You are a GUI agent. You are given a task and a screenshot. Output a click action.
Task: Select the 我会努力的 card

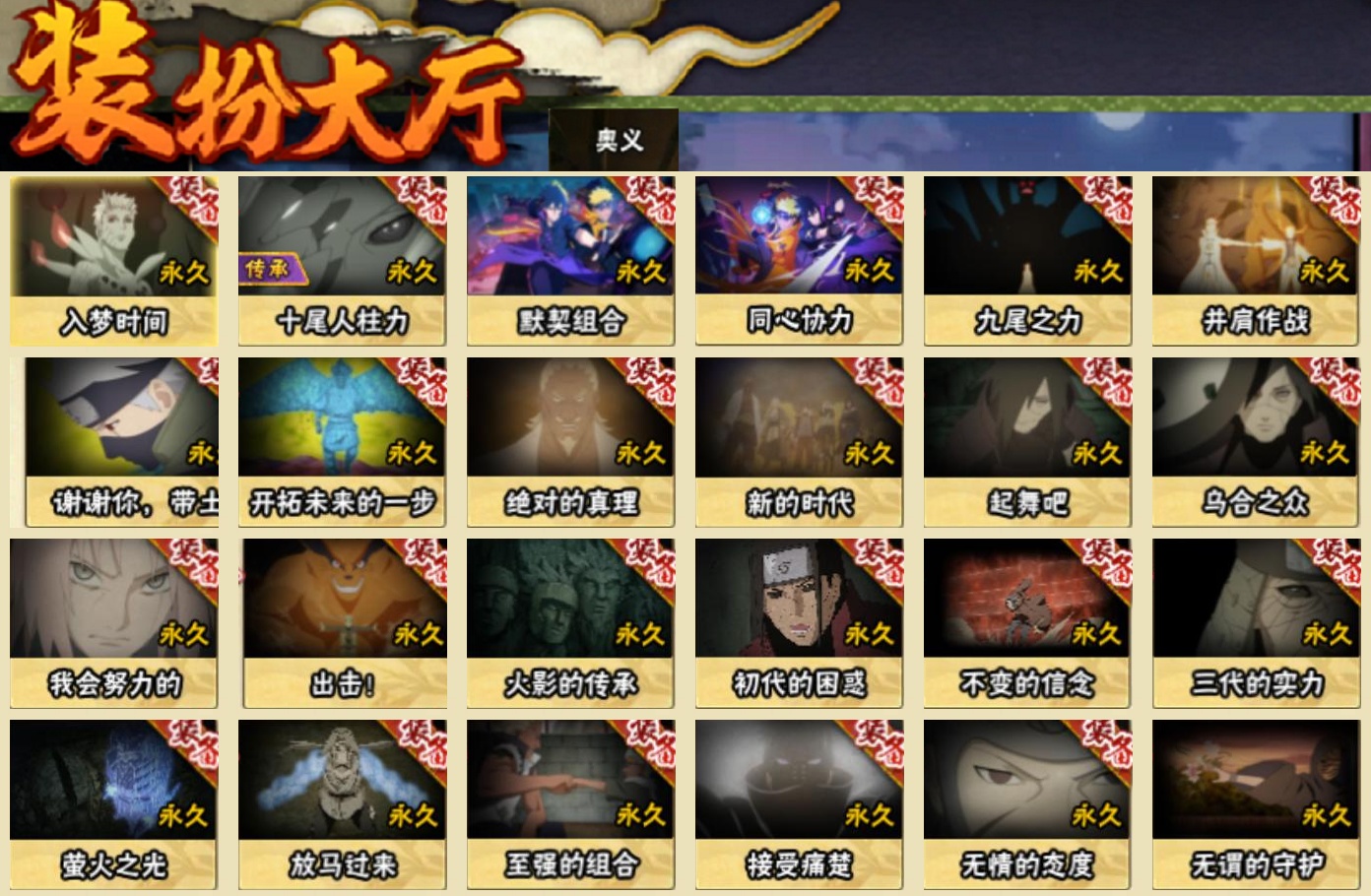[x=113, y=623]
